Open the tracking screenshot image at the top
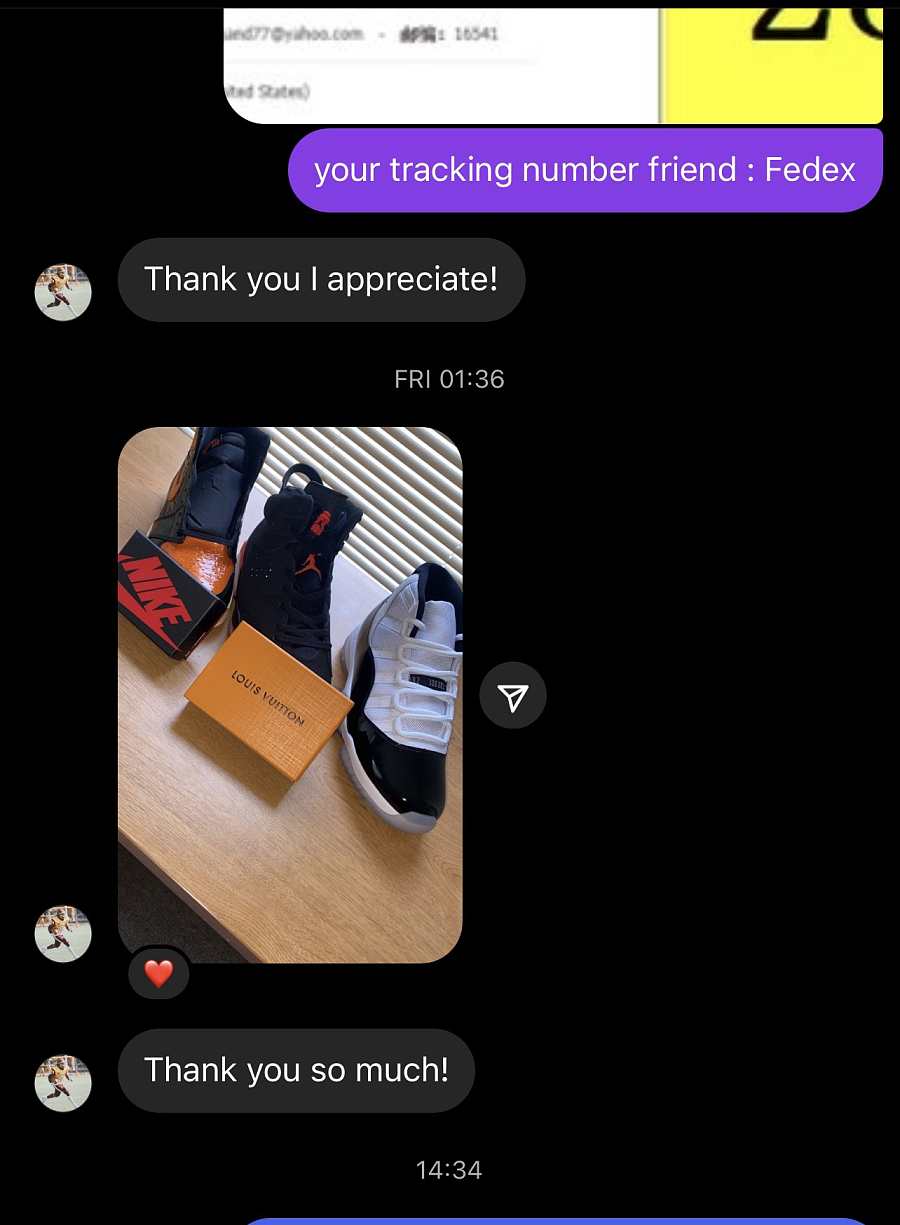The image size is (900, 1225). 552,64
